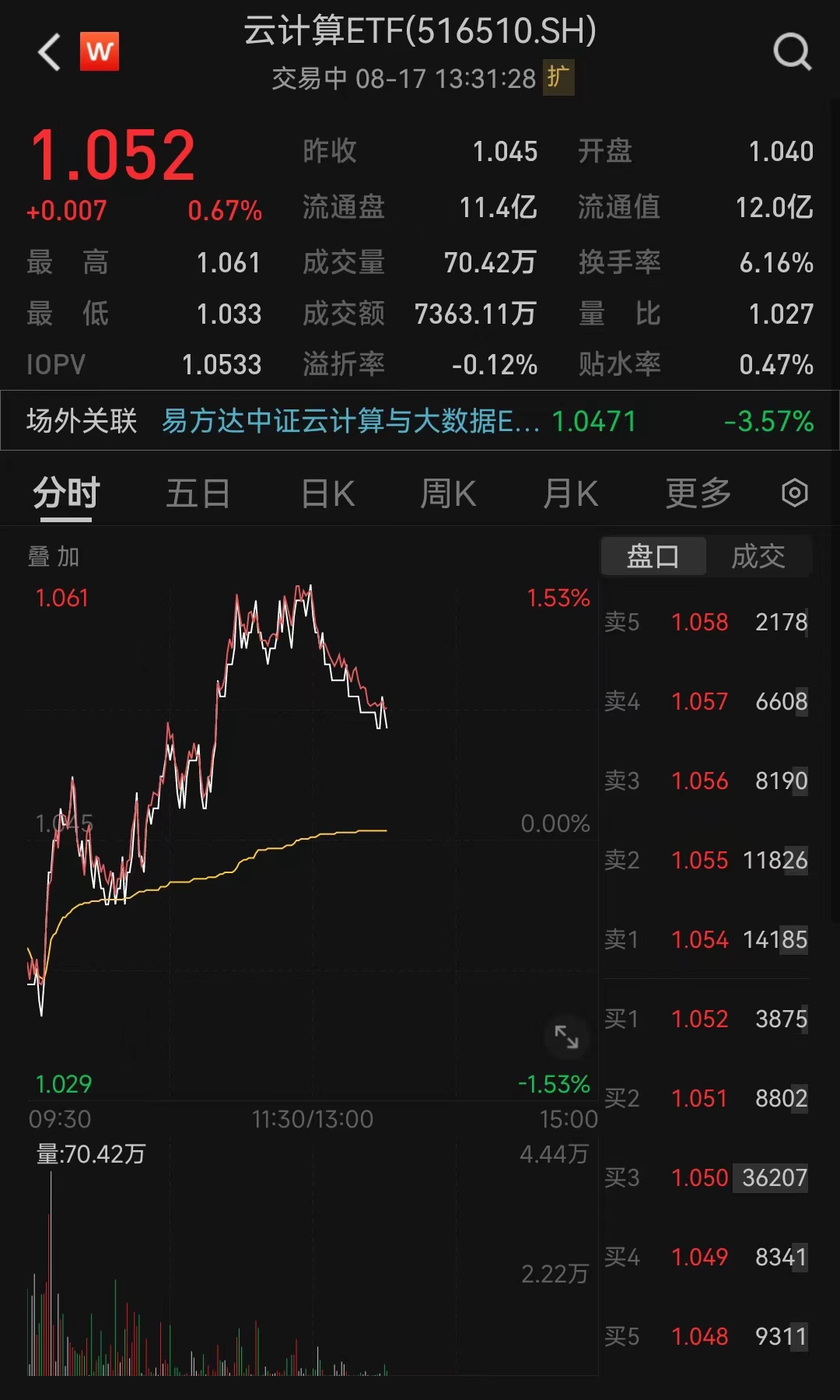Tap the back arrow to return
This screenshot has width=840, height=1400.
(x=48, y=52)
